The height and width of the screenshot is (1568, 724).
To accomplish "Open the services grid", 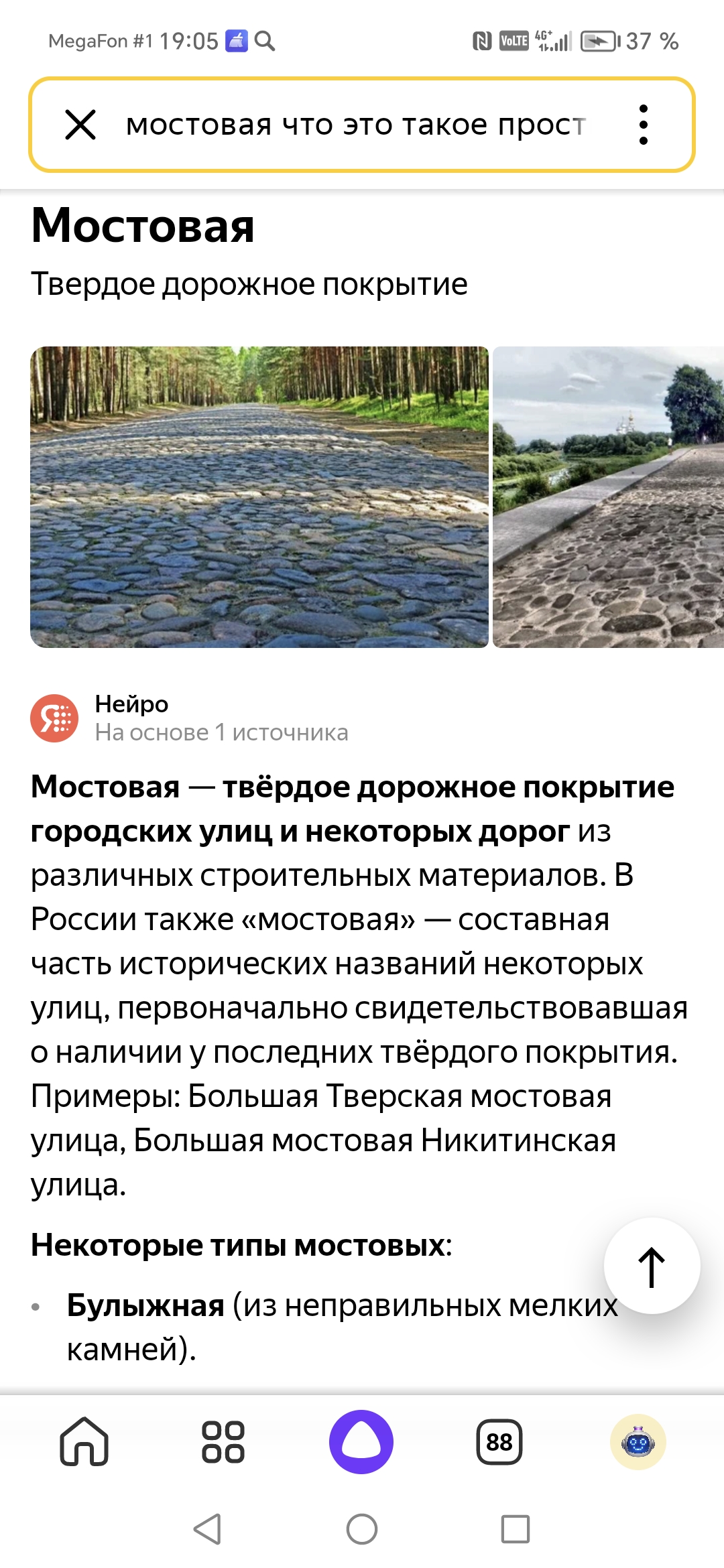I will [x=223, y=1441].
